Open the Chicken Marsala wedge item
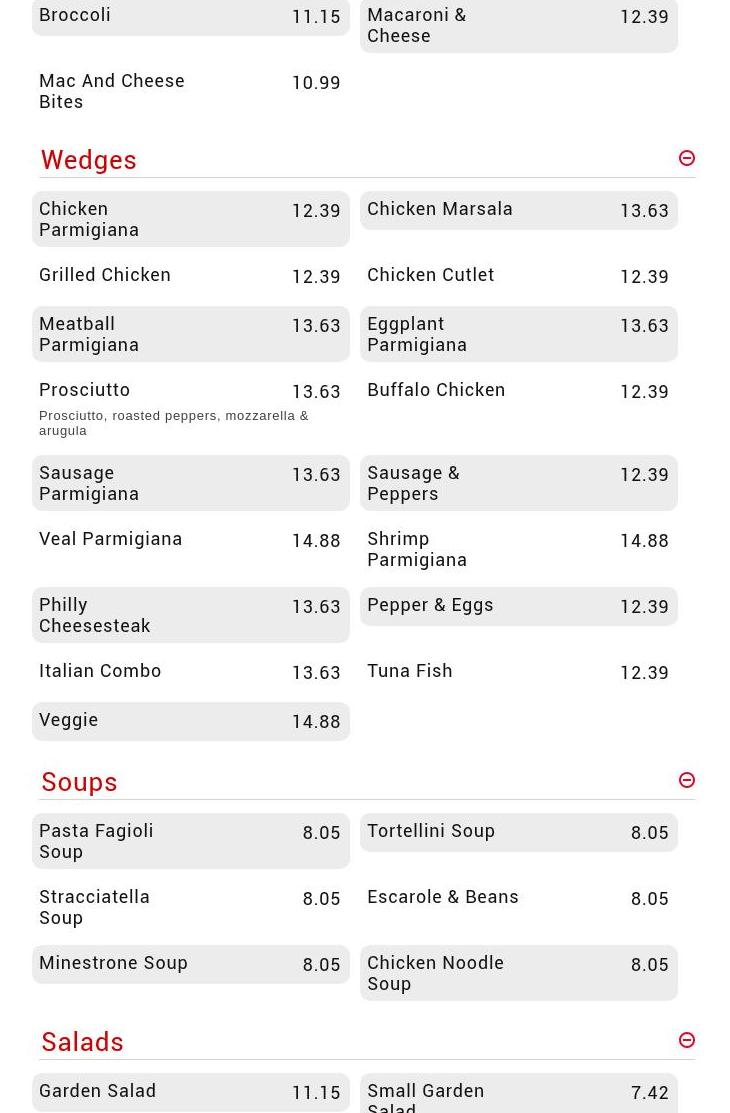This screenshot has height=1113, width=730. (518, 210)
